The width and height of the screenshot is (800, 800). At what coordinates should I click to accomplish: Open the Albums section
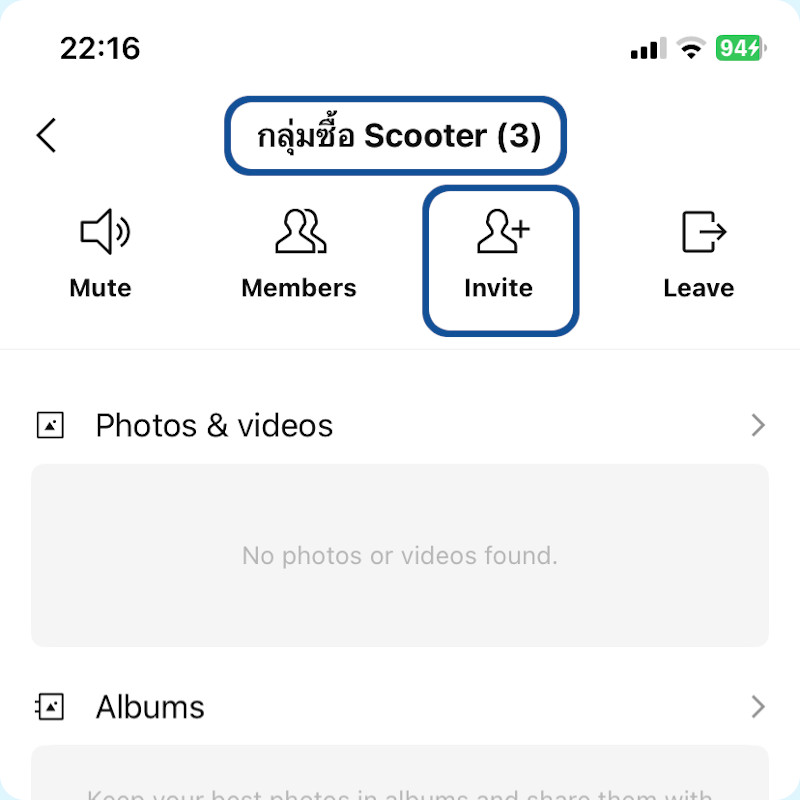[400, 708]
